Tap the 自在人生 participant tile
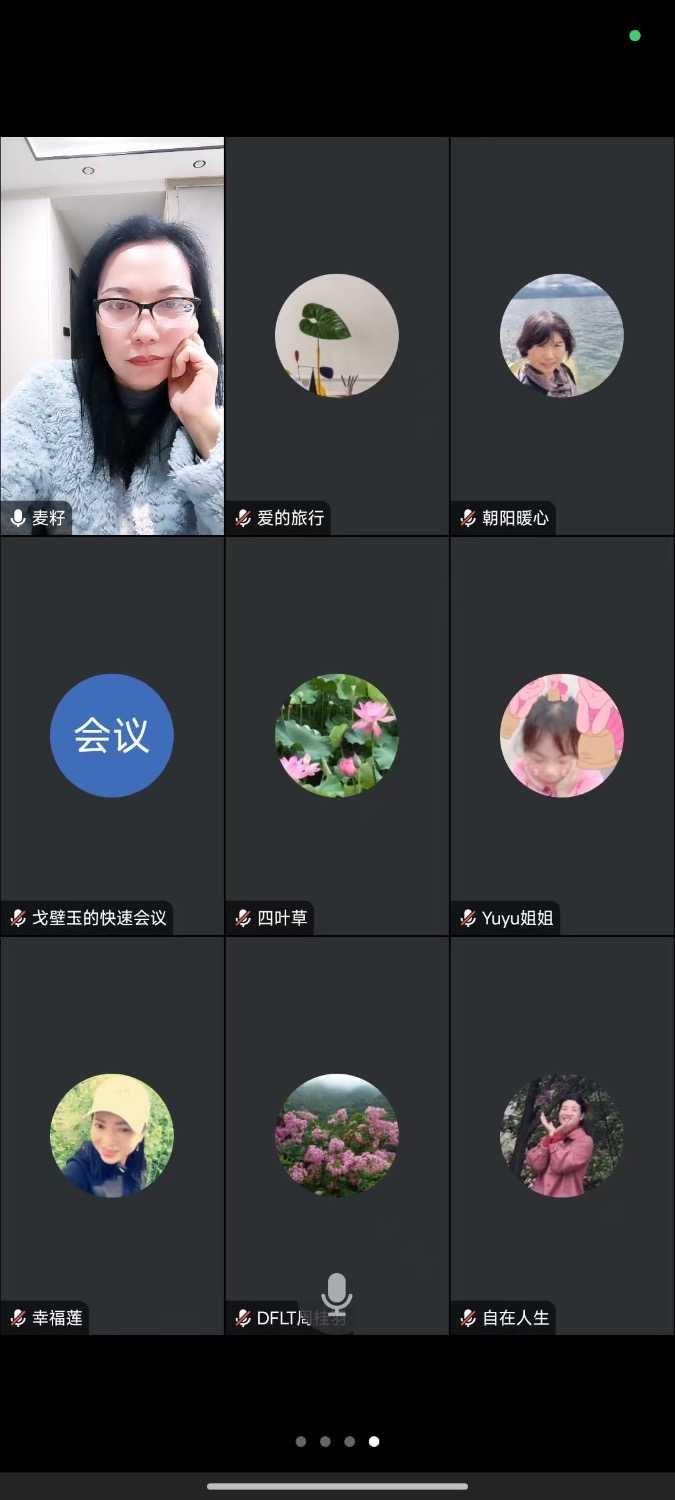This screenshot has height=1500, width=675. point(562,1136)
